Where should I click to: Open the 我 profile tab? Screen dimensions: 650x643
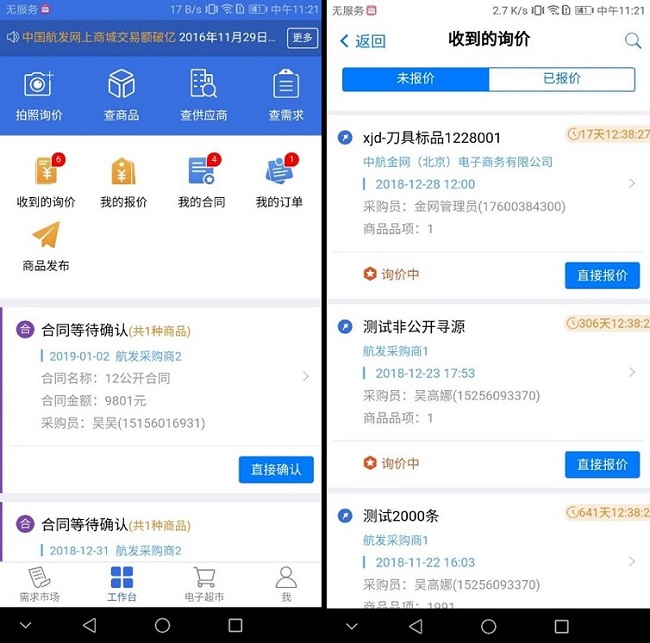286,584
